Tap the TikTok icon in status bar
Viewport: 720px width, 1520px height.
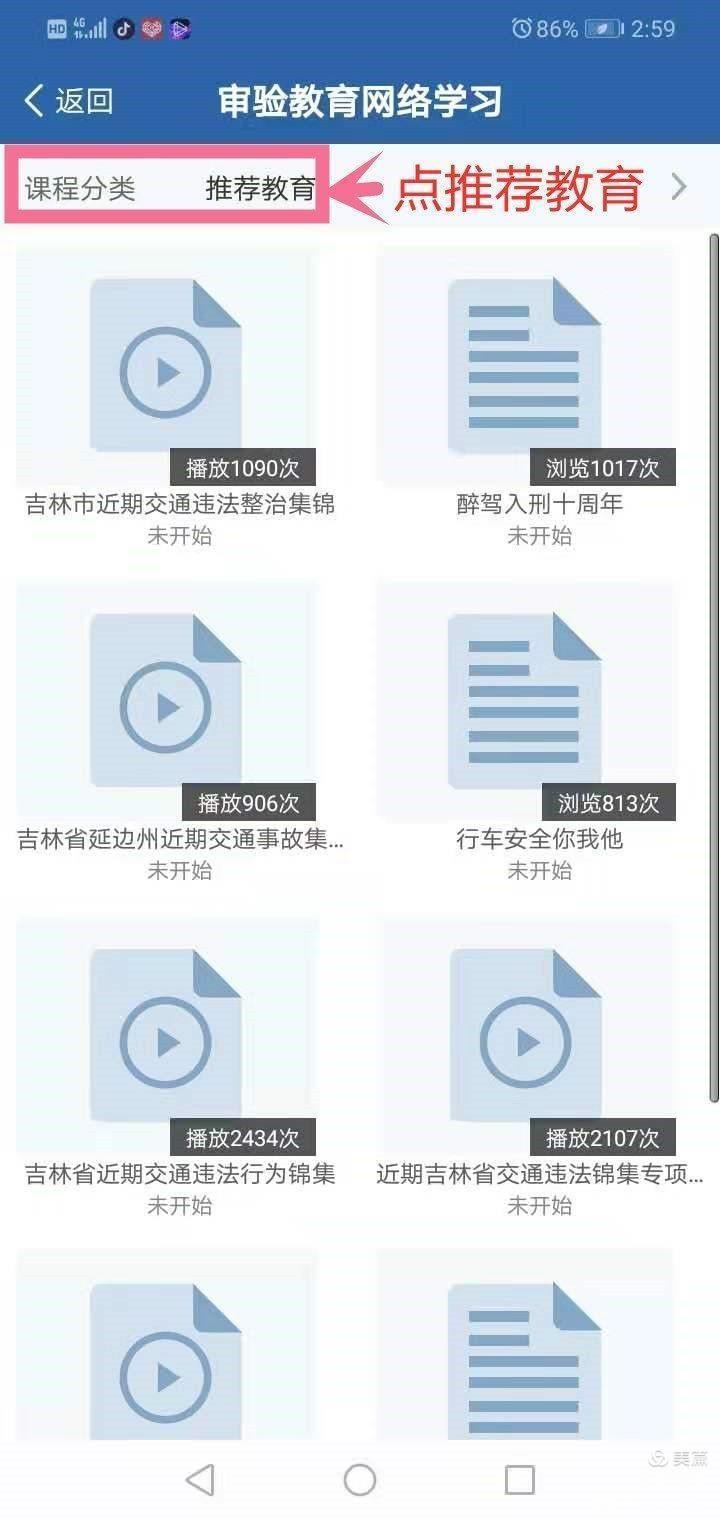click(x=122, y=28)
